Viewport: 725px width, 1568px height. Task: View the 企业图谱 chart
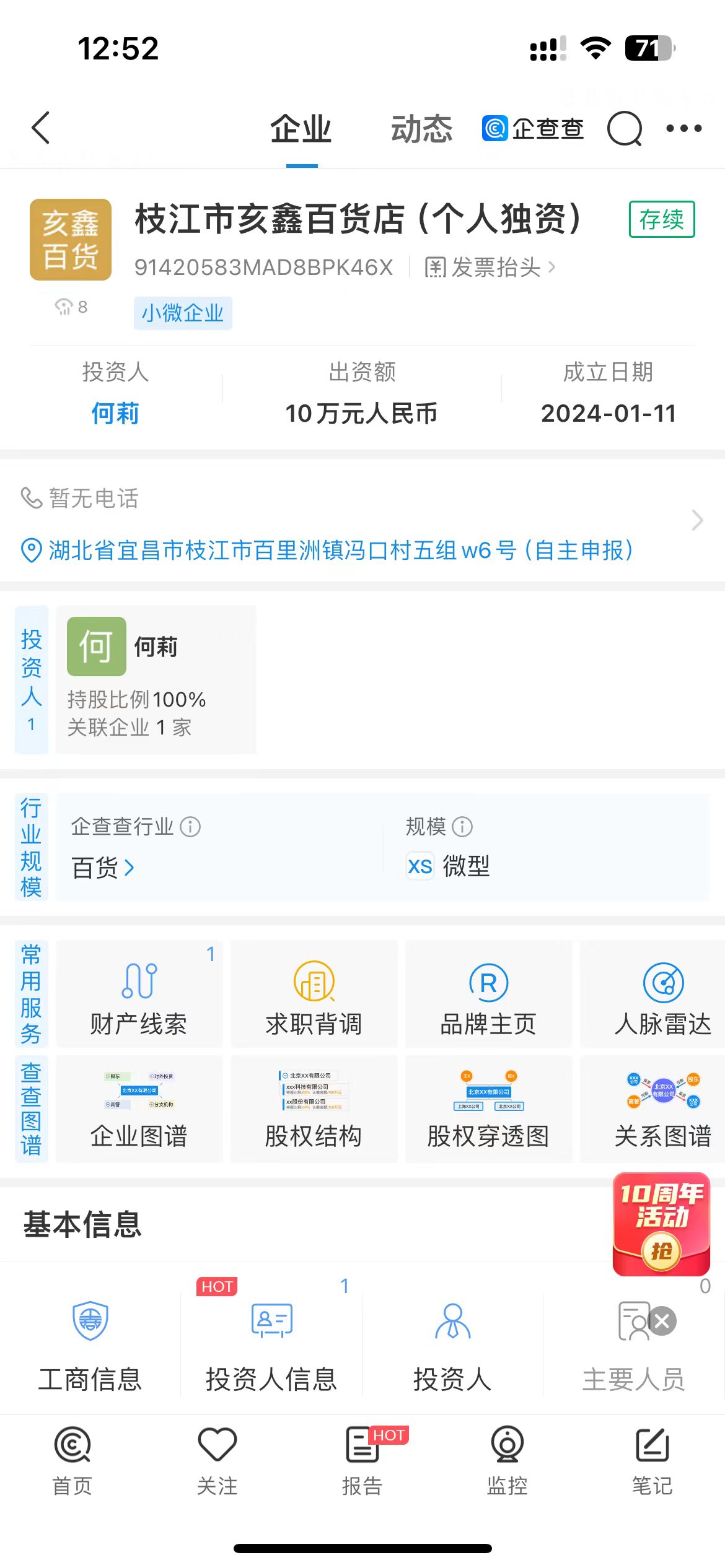tap(139, 1109)
